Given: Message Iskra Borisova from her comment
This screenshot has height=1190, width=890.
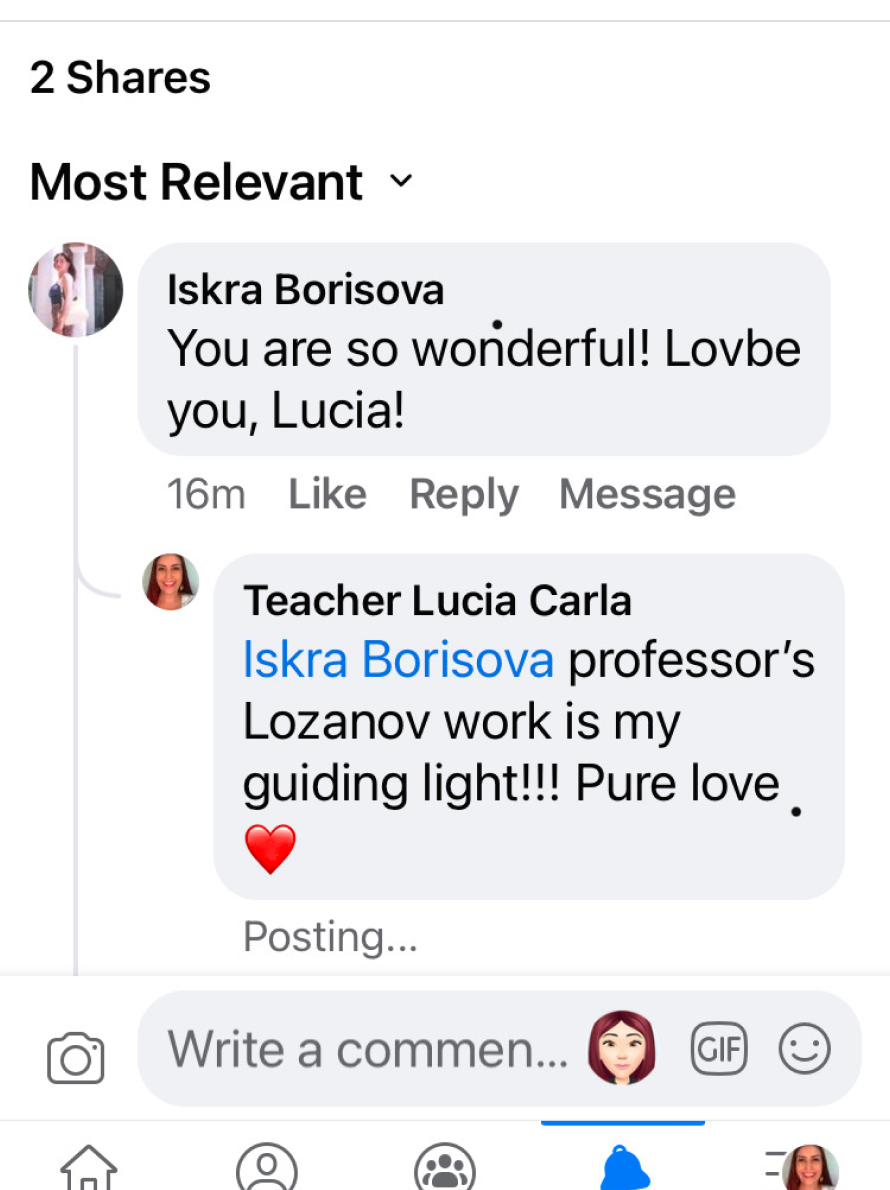Looking at the screenshot, I should [647, 494].
